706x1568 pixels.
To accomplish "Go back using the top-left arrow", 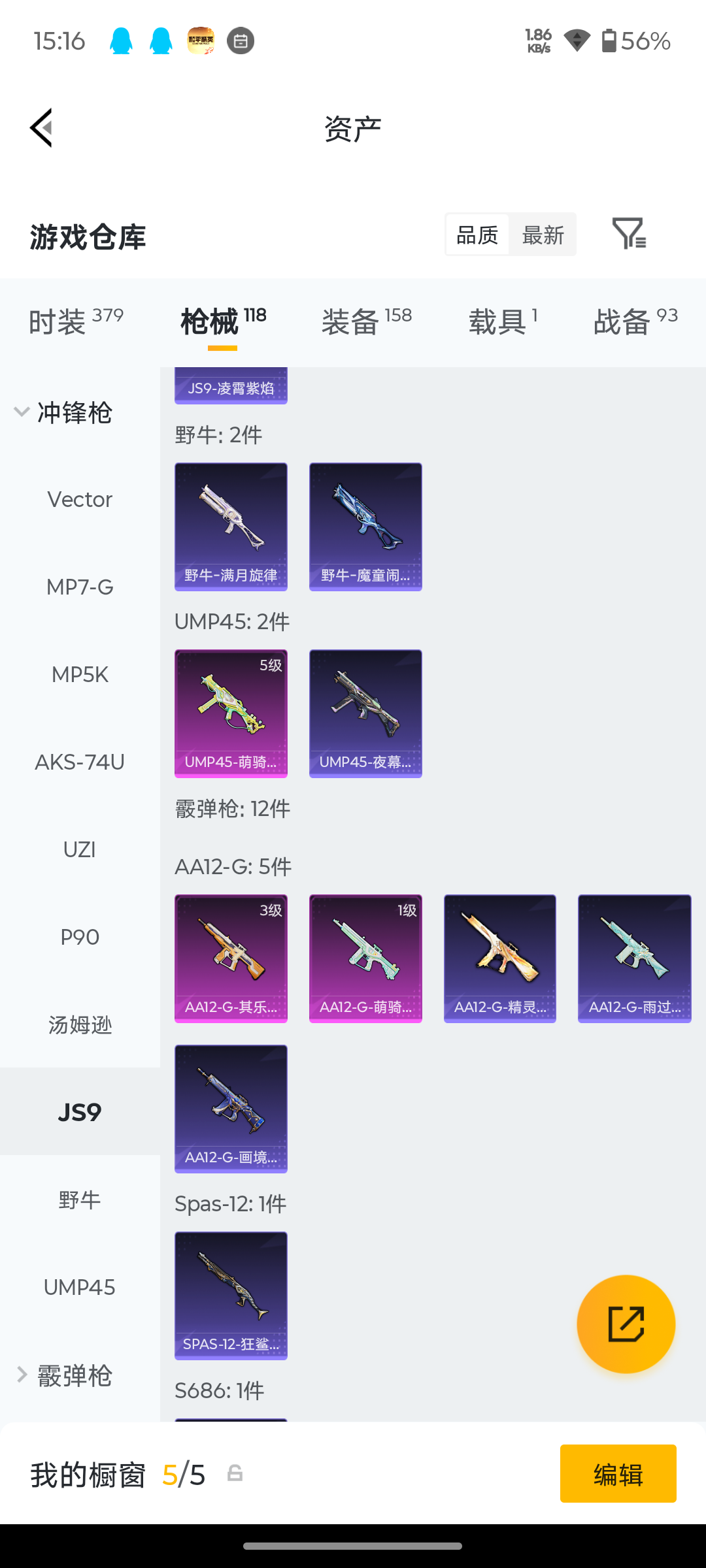I will [41, 127].
